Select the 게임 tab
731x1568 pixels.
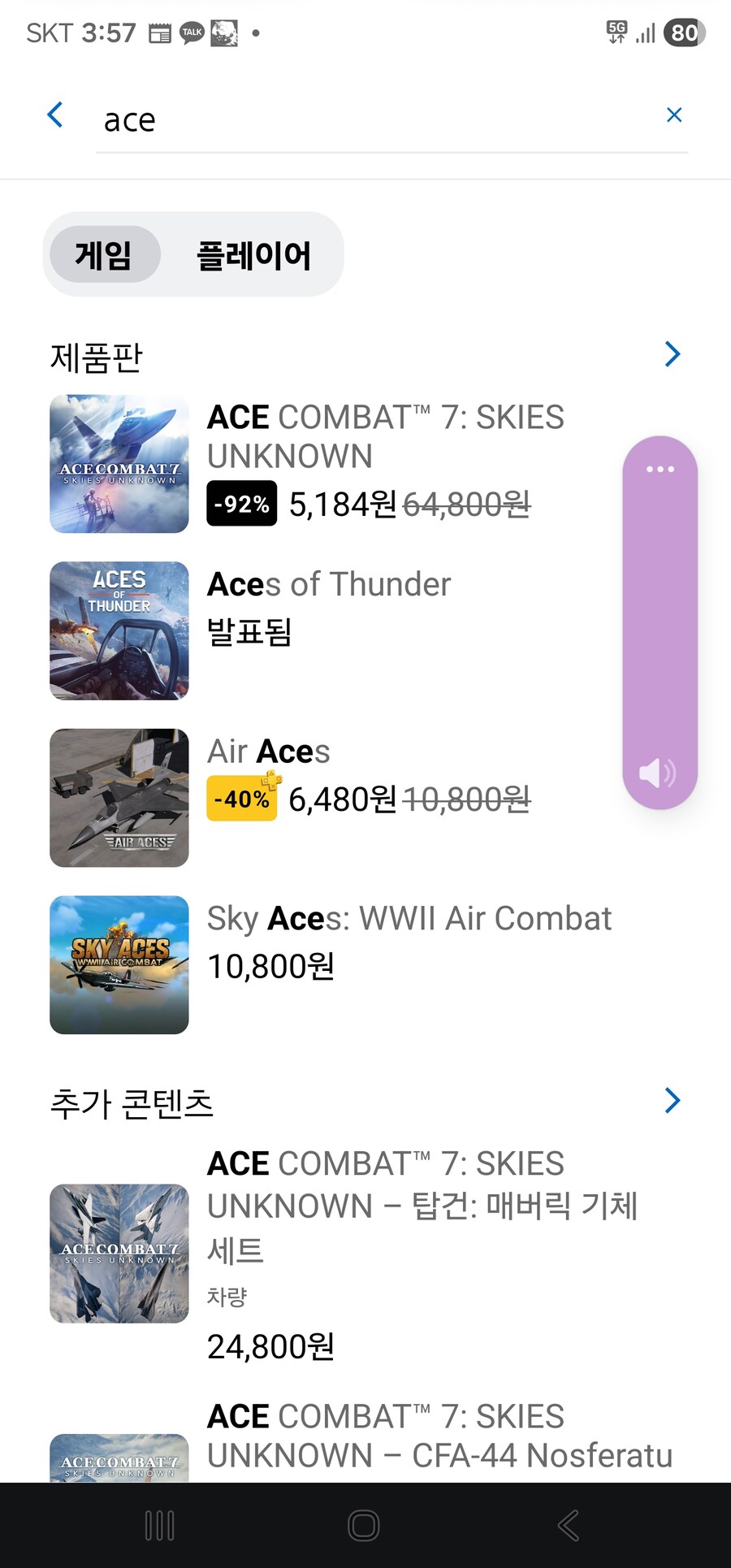(105, 254)
